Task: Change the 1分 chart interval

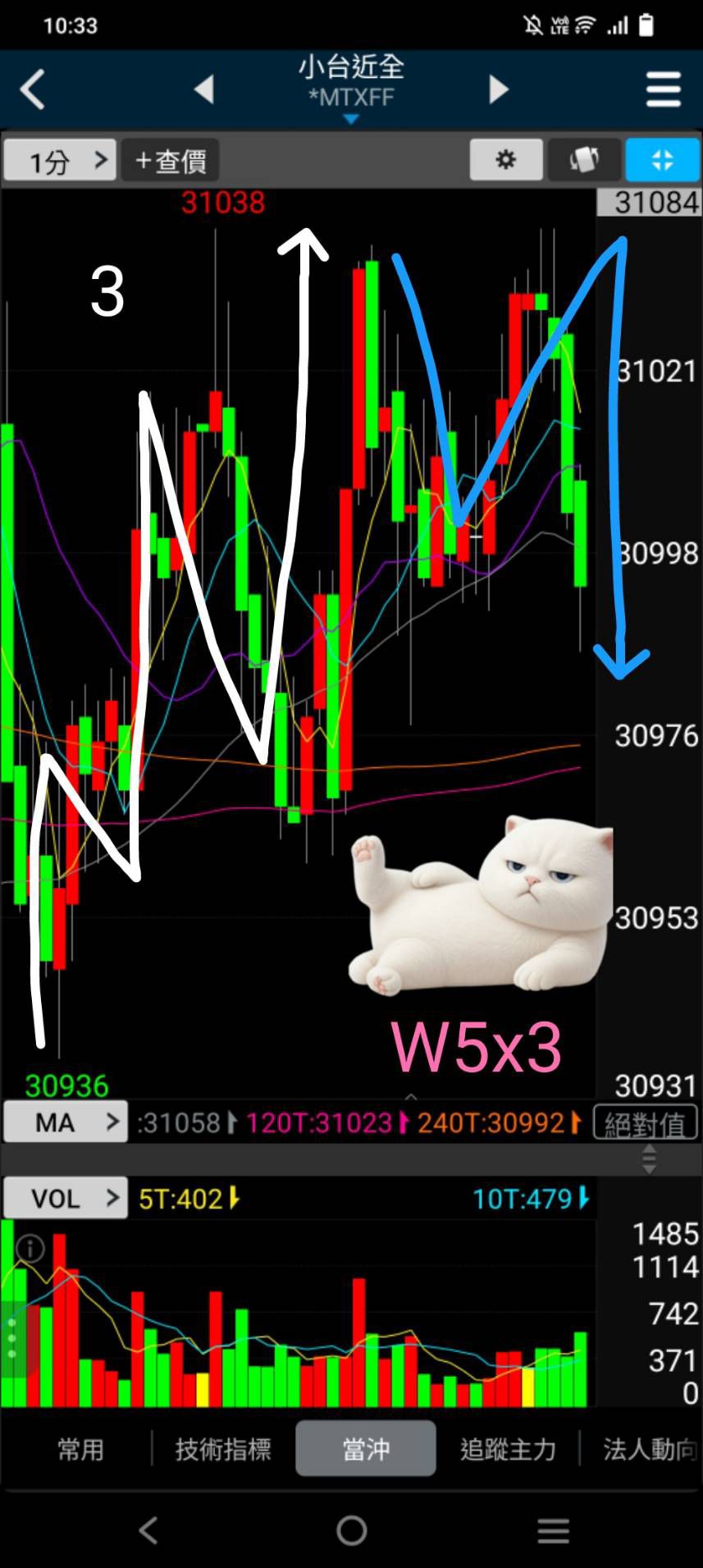Action: point(58,160)
